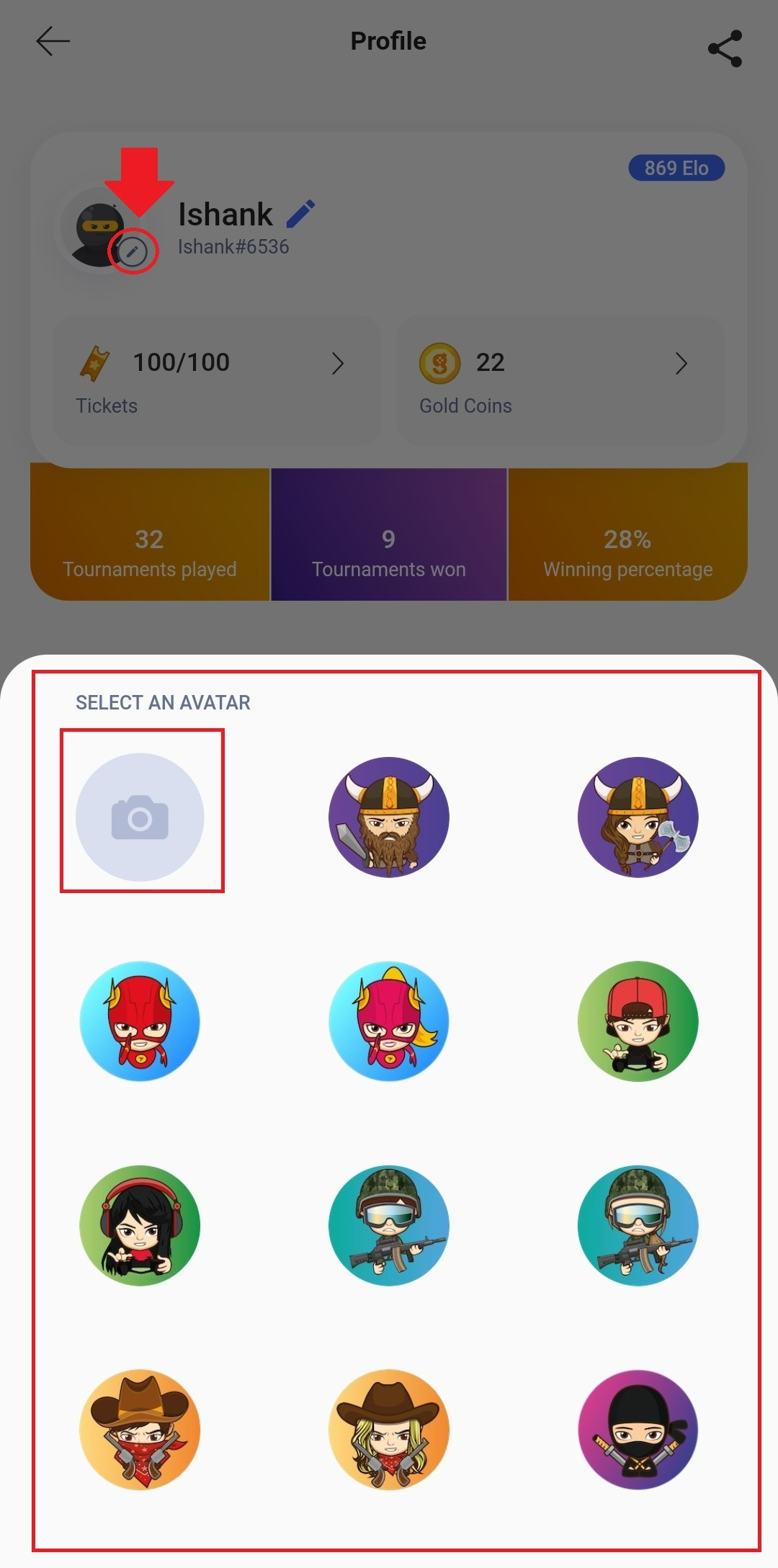
Task: Go back using the arrow
Action: [x=53, y=42]
